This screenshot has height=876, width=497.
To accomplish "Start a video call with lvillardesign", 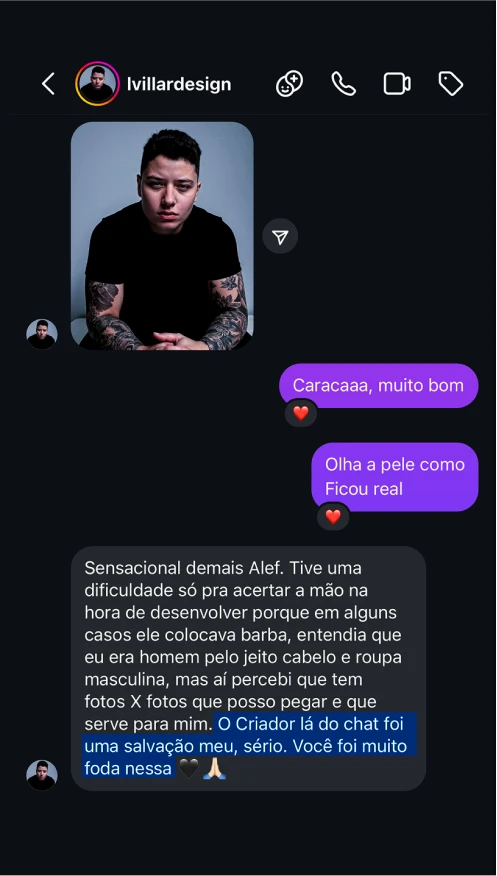I will point(397,84).
